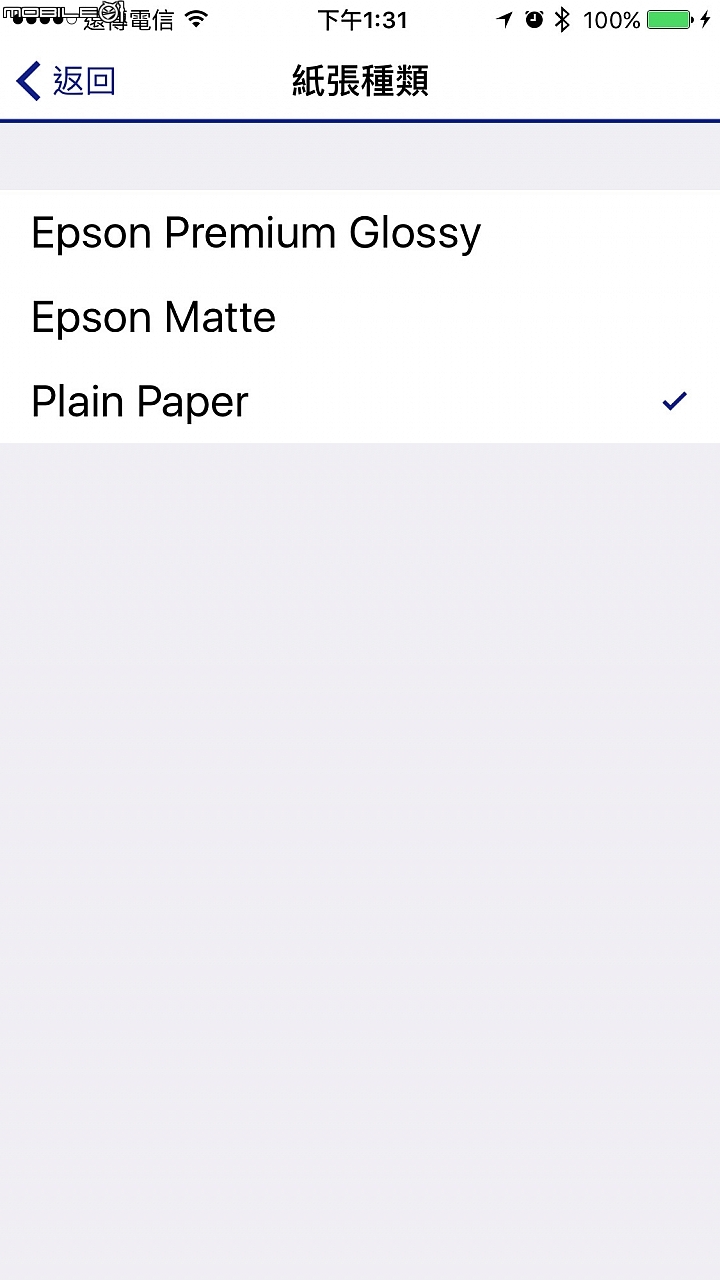Select the Plain Paper option

click(360, 401)
